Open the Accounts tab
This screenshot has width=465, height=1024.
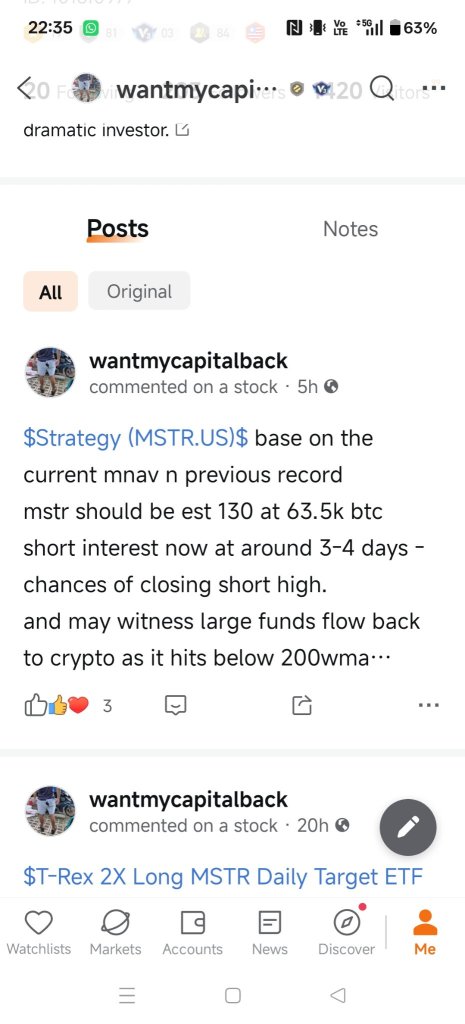193,934
